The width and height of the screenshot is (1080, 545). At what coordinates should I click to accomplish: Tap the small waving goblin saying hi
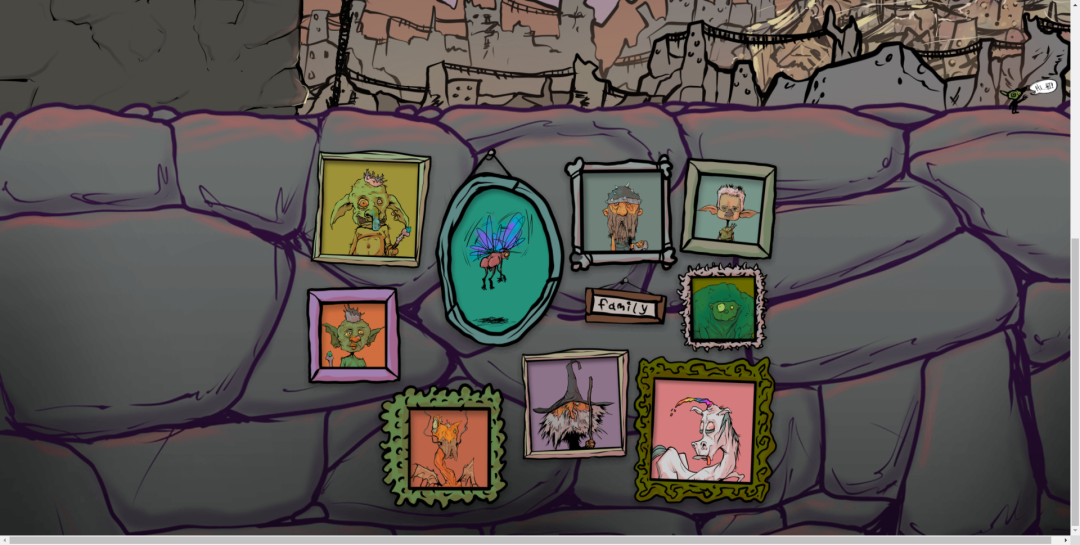[1016, 98]
